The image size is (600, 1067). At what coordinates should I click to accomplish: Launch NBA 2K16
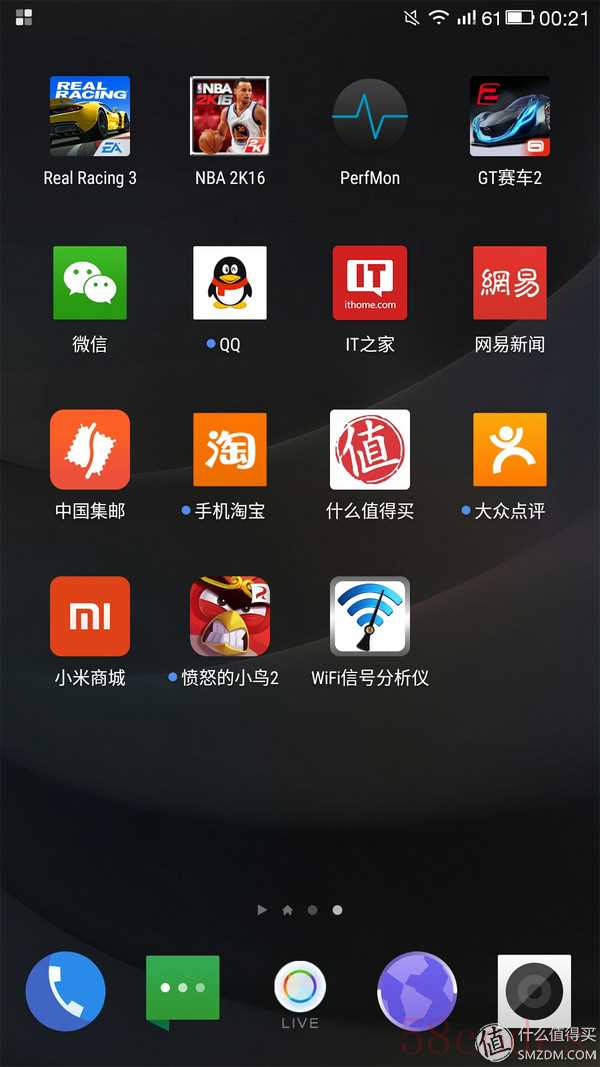coord(230,116)
